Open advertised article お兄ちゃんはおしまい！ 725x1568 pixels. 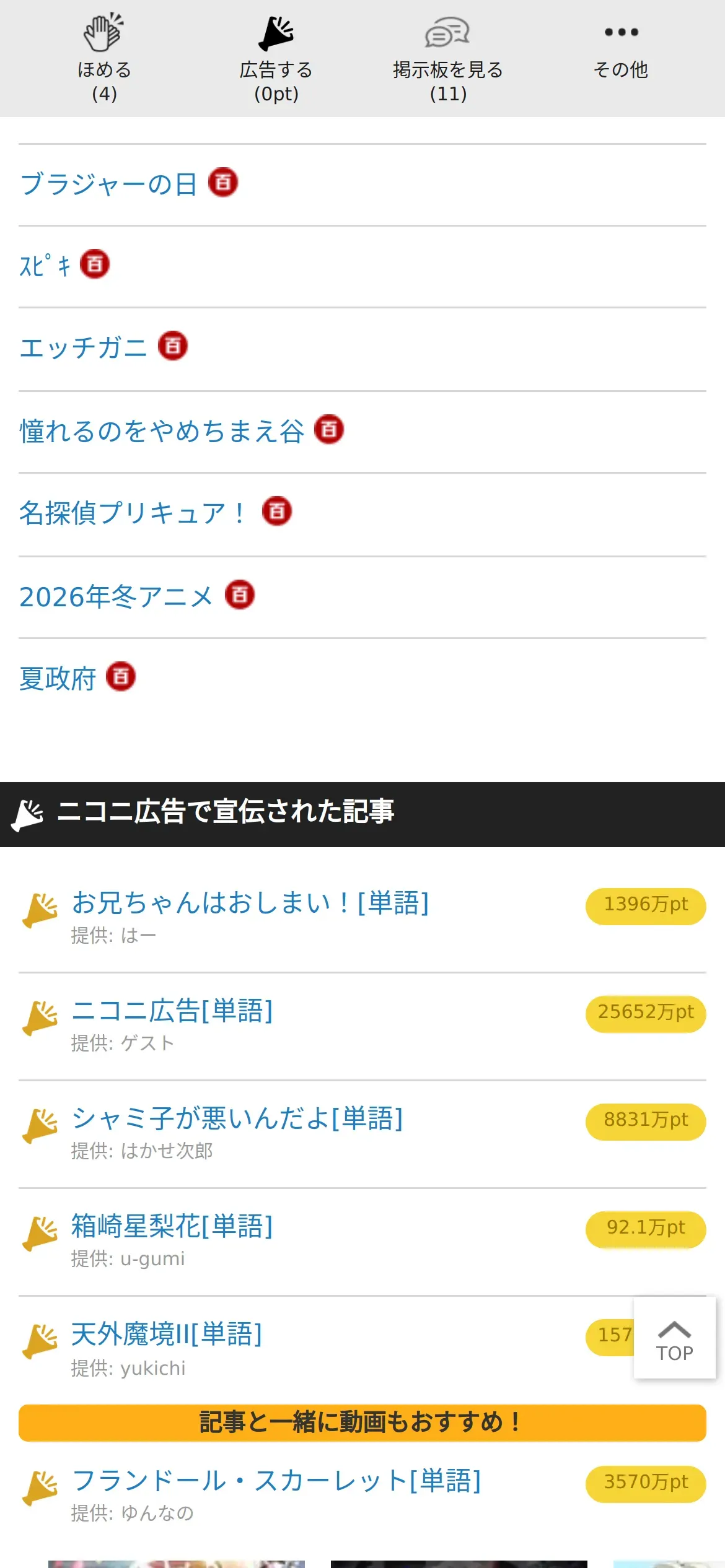coord(250,903)
